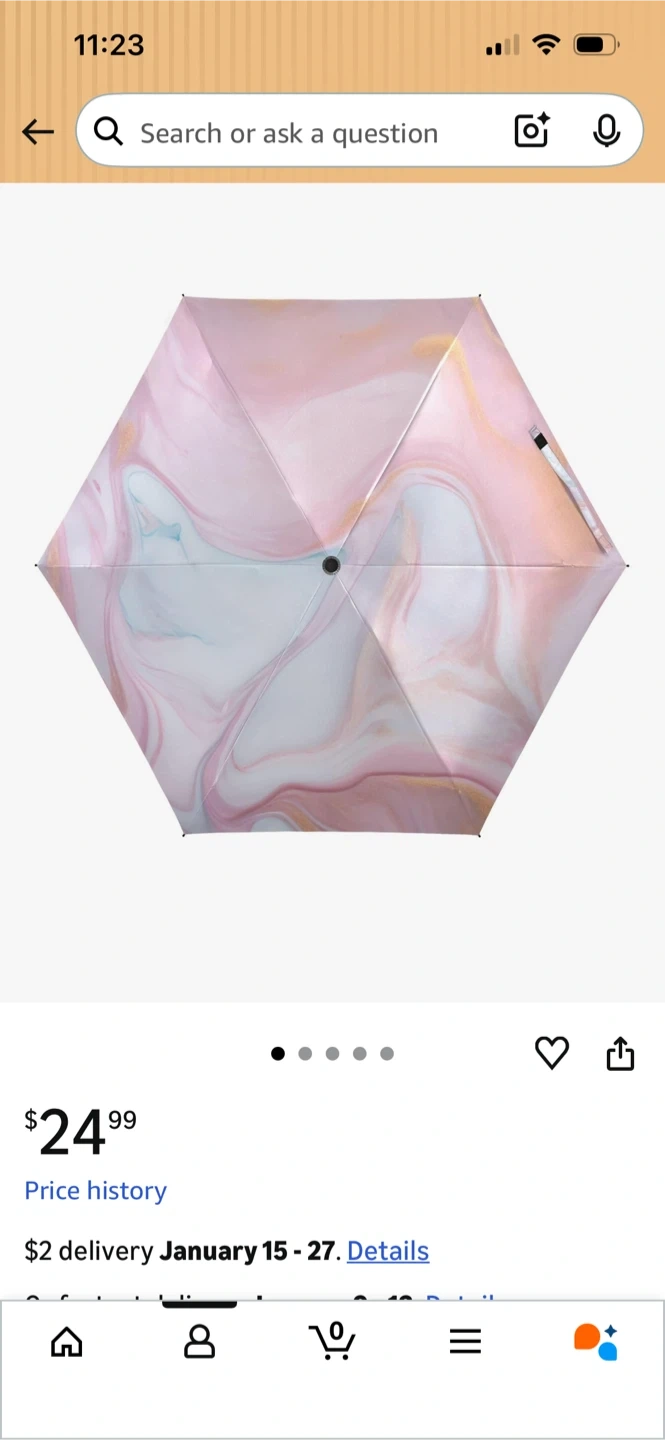The height and width of the screenshot is (1440, 665).
Task: View the Price history link
Action: point(95,1191)
